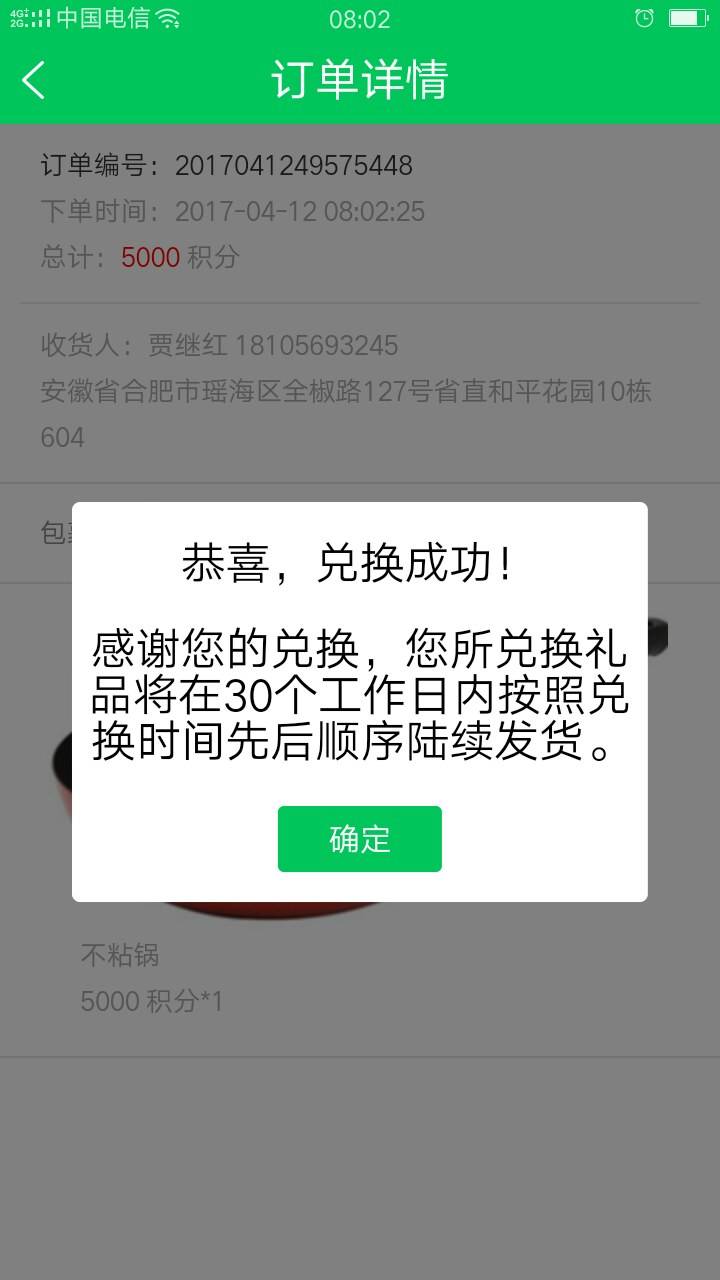The image size is (720, 1280).
Task: Go back using the header arrow
Action: 34,80
